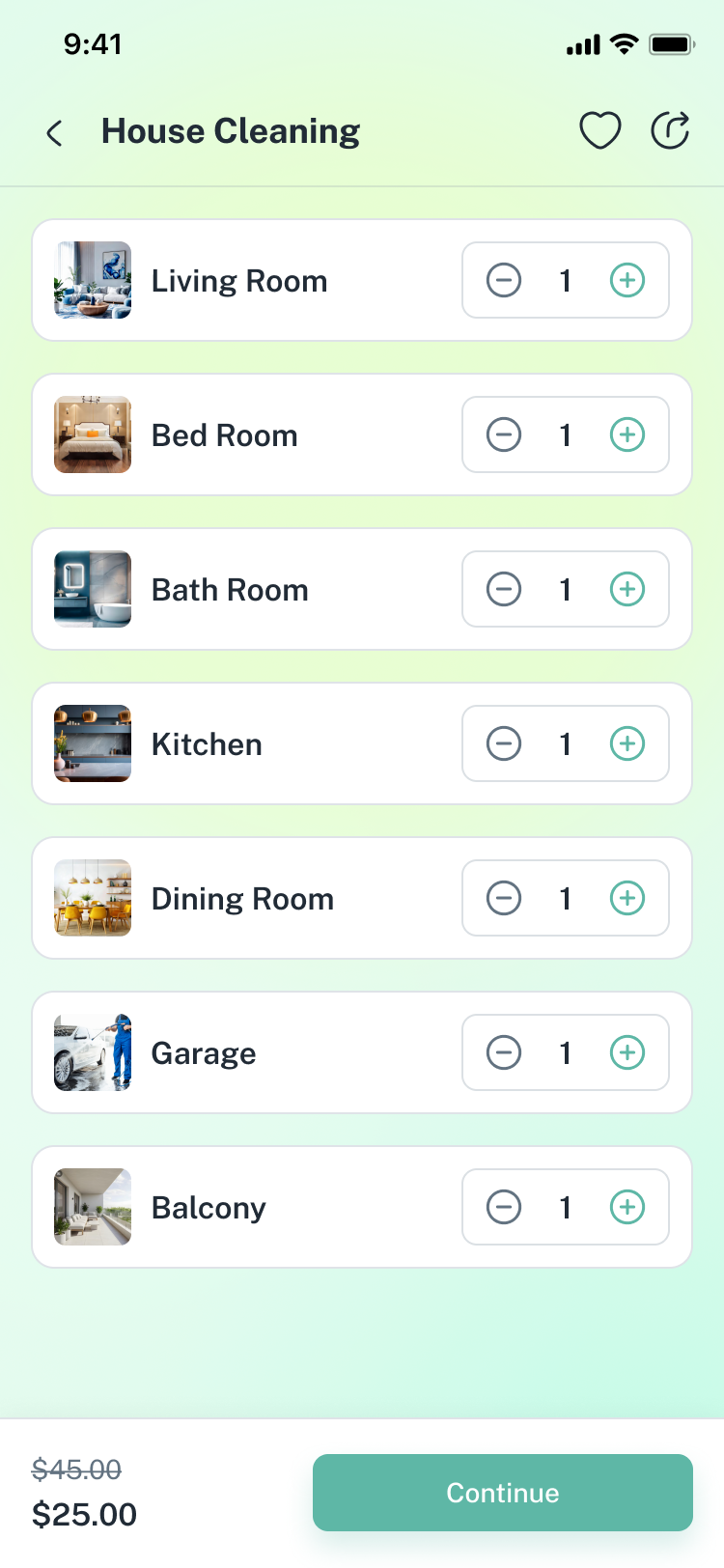724x1568 pixels.
Task: Add one more Bed Room
Action: (627, 434)
